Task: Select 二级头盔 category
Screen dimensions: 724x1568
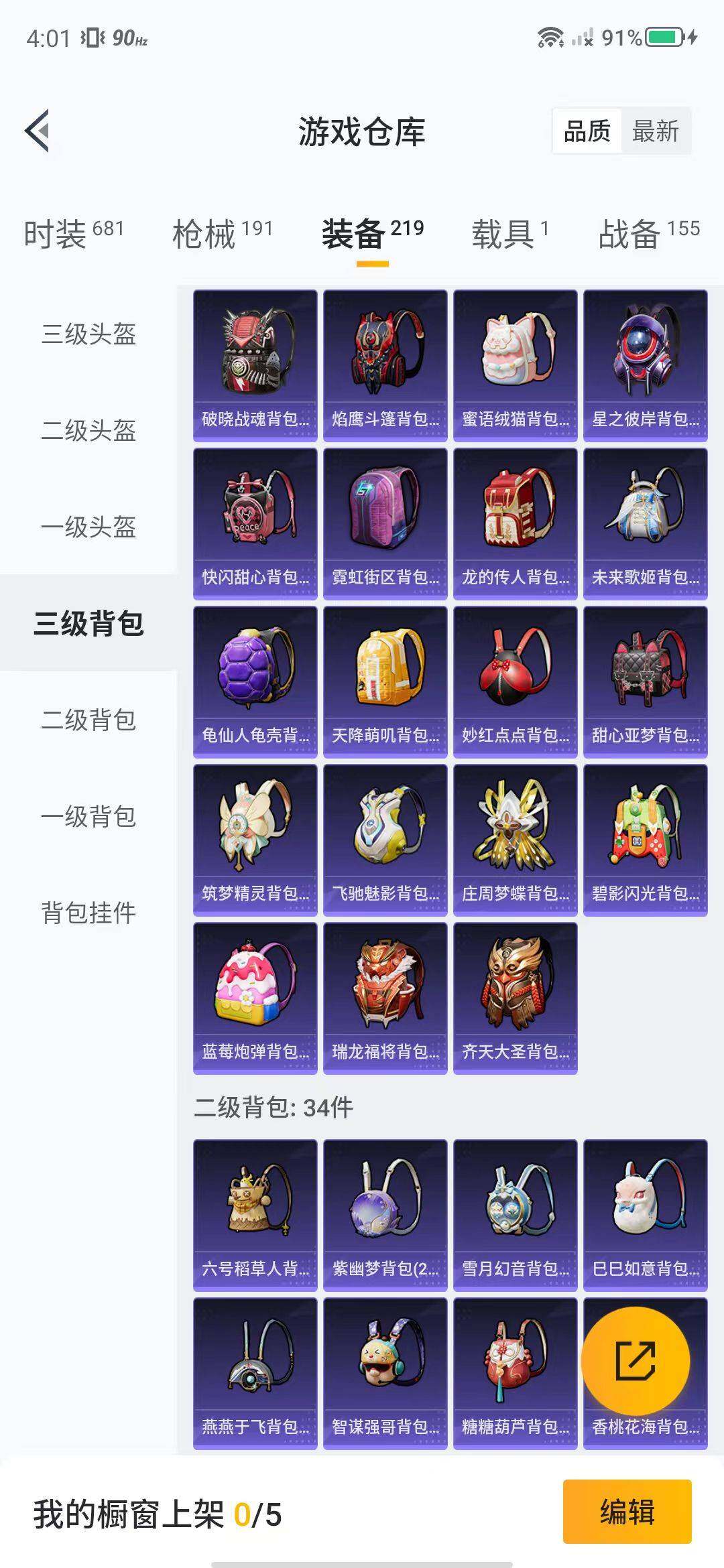Action: (88, 430)
